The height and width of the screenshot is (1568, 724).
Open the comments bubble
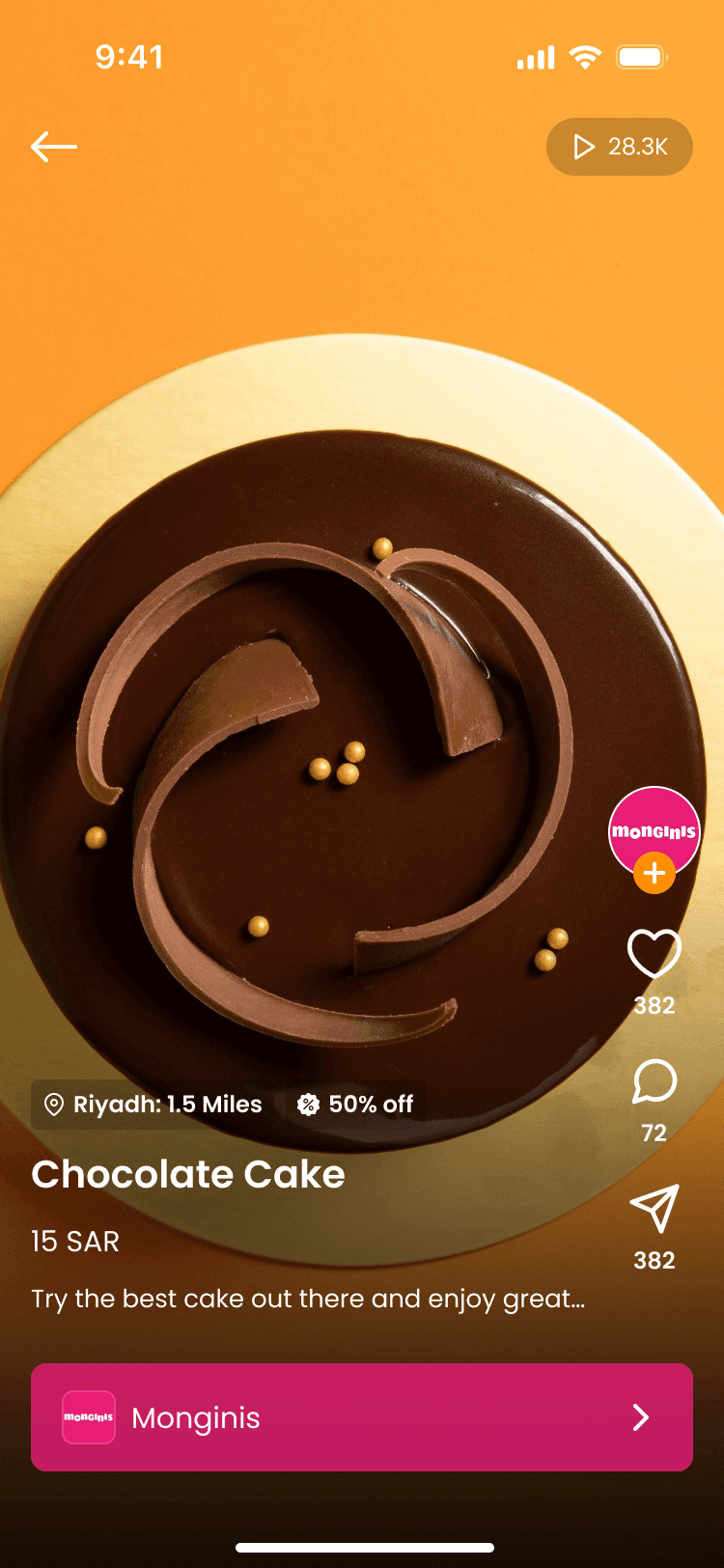654,1081
